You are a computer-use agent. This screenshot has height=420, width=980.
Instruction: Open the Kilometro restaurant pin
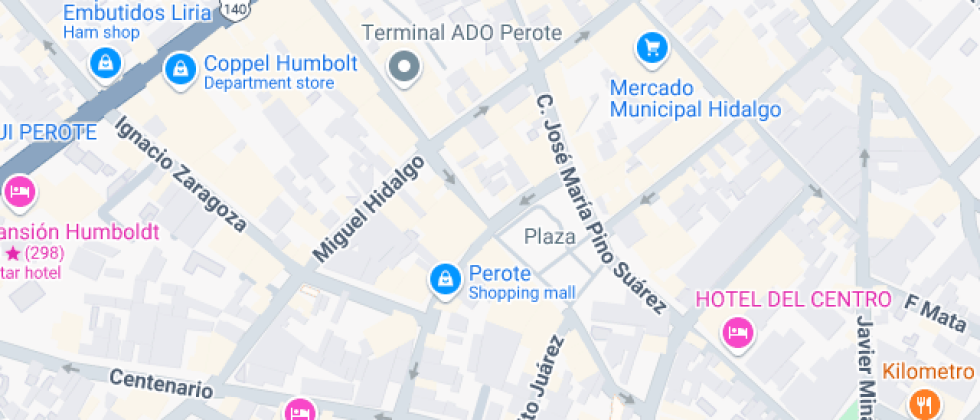[921, 403]
